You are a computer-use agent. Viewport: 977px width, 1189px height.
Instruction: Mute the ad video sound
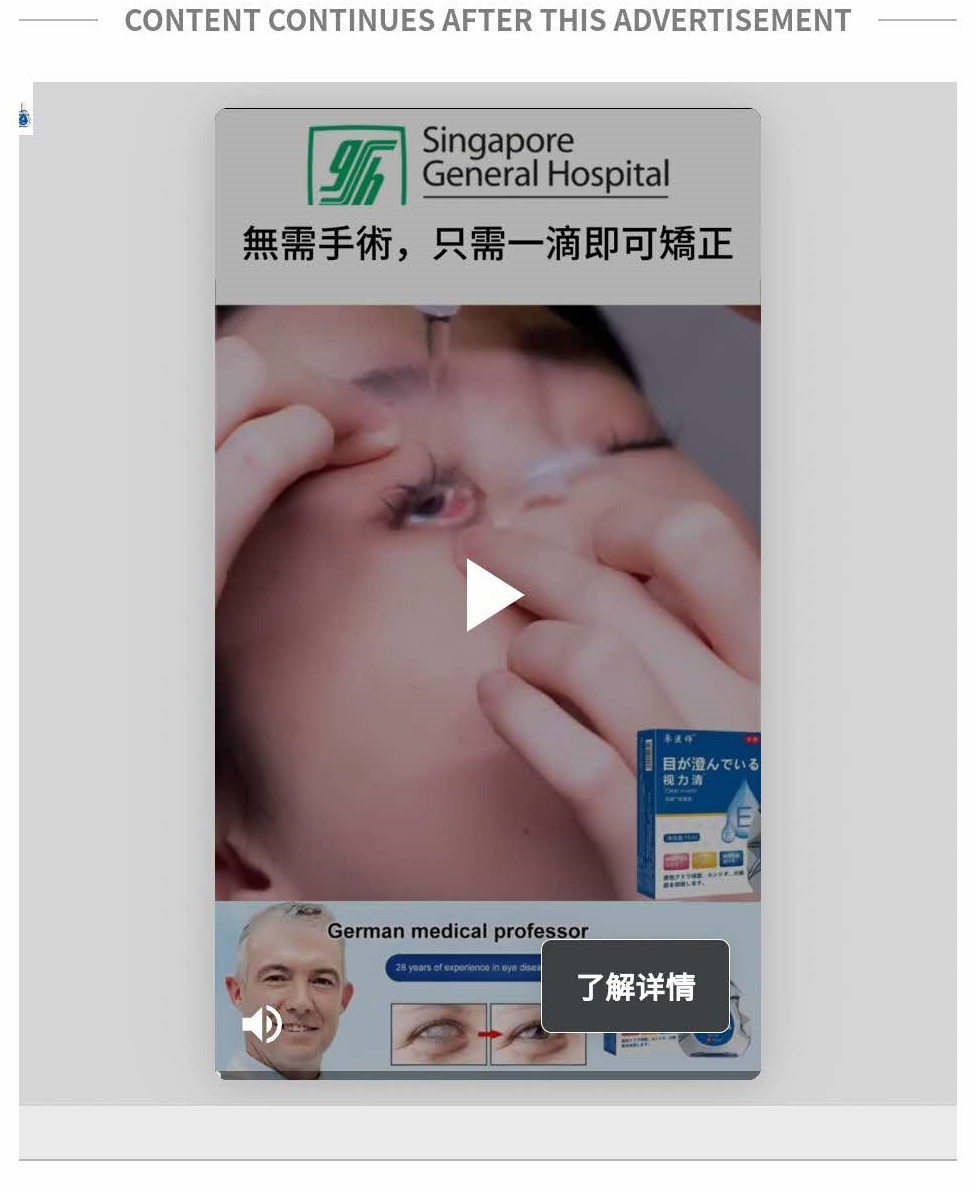coord(262,1024)
